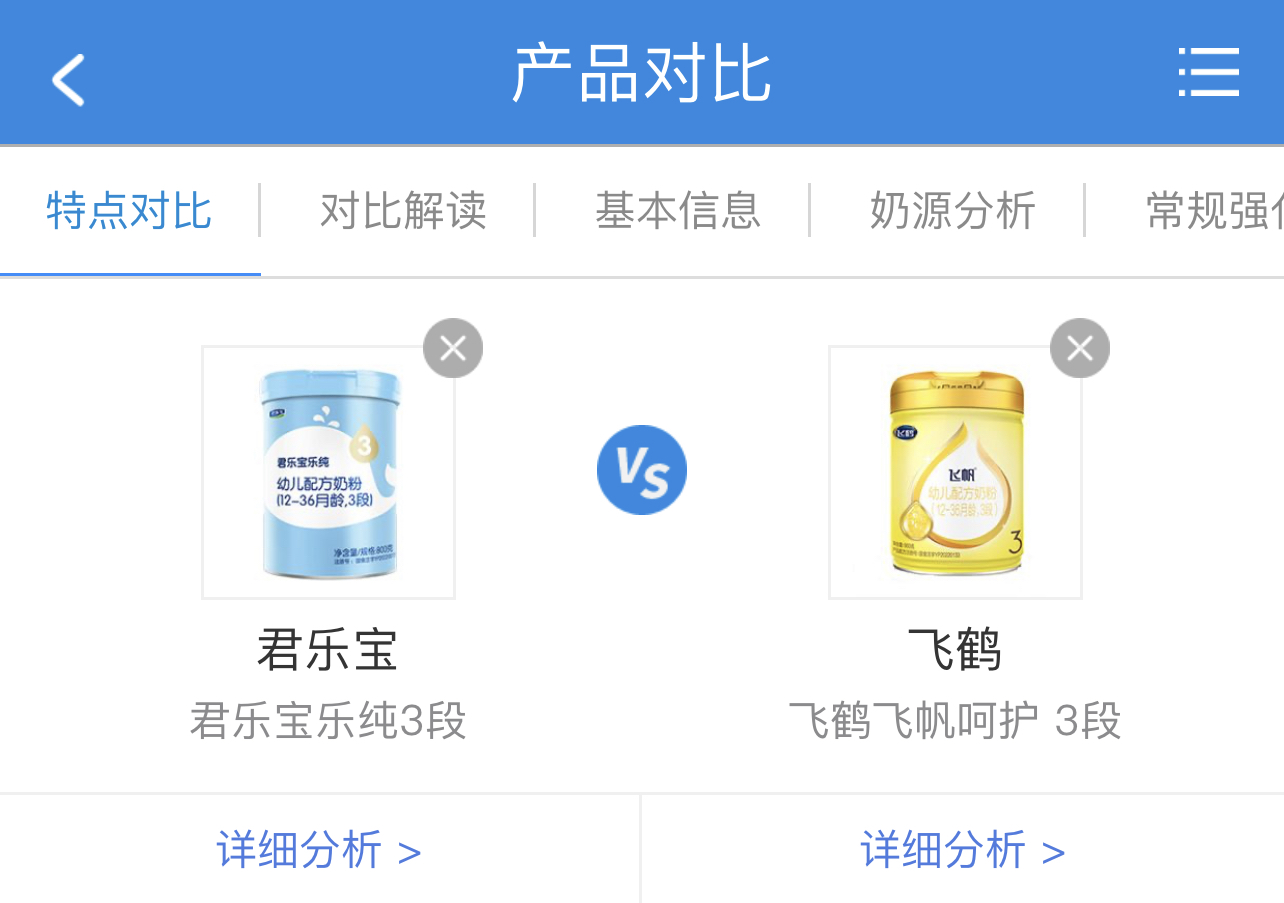This screenshot has height=903, width=1284.
Task: View 详细分析 for 君乐宝乐纯3段
Action: (x=319, y=851)
